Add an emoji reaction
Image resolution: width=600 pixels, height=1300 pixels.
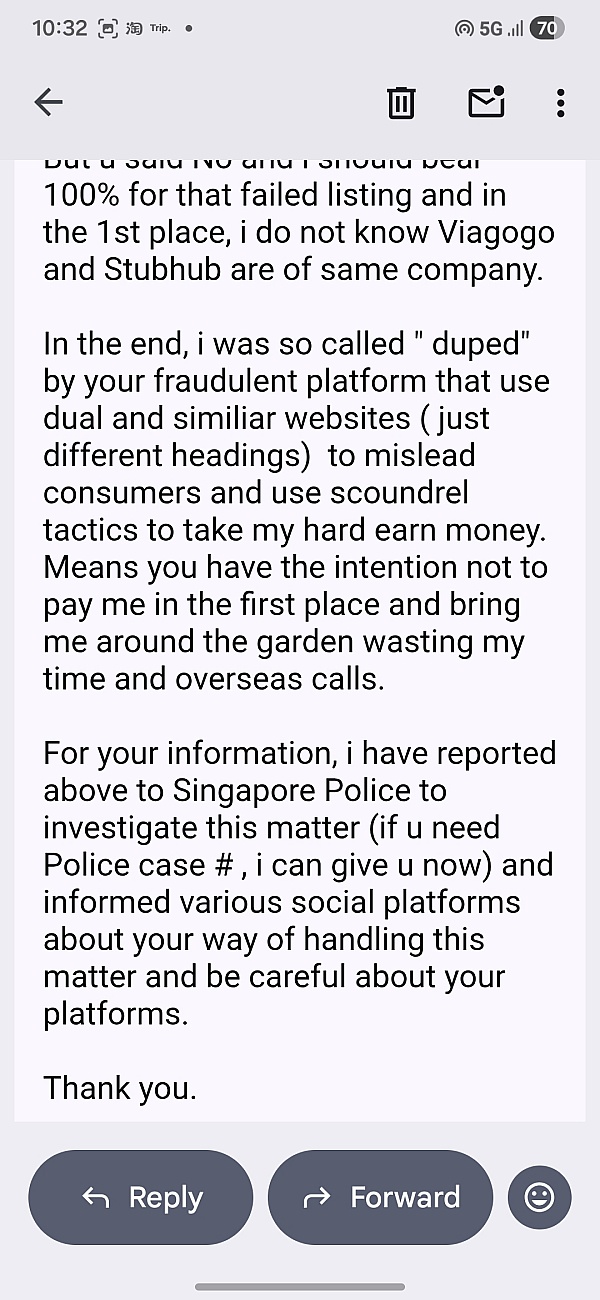tap(539, 1197)
